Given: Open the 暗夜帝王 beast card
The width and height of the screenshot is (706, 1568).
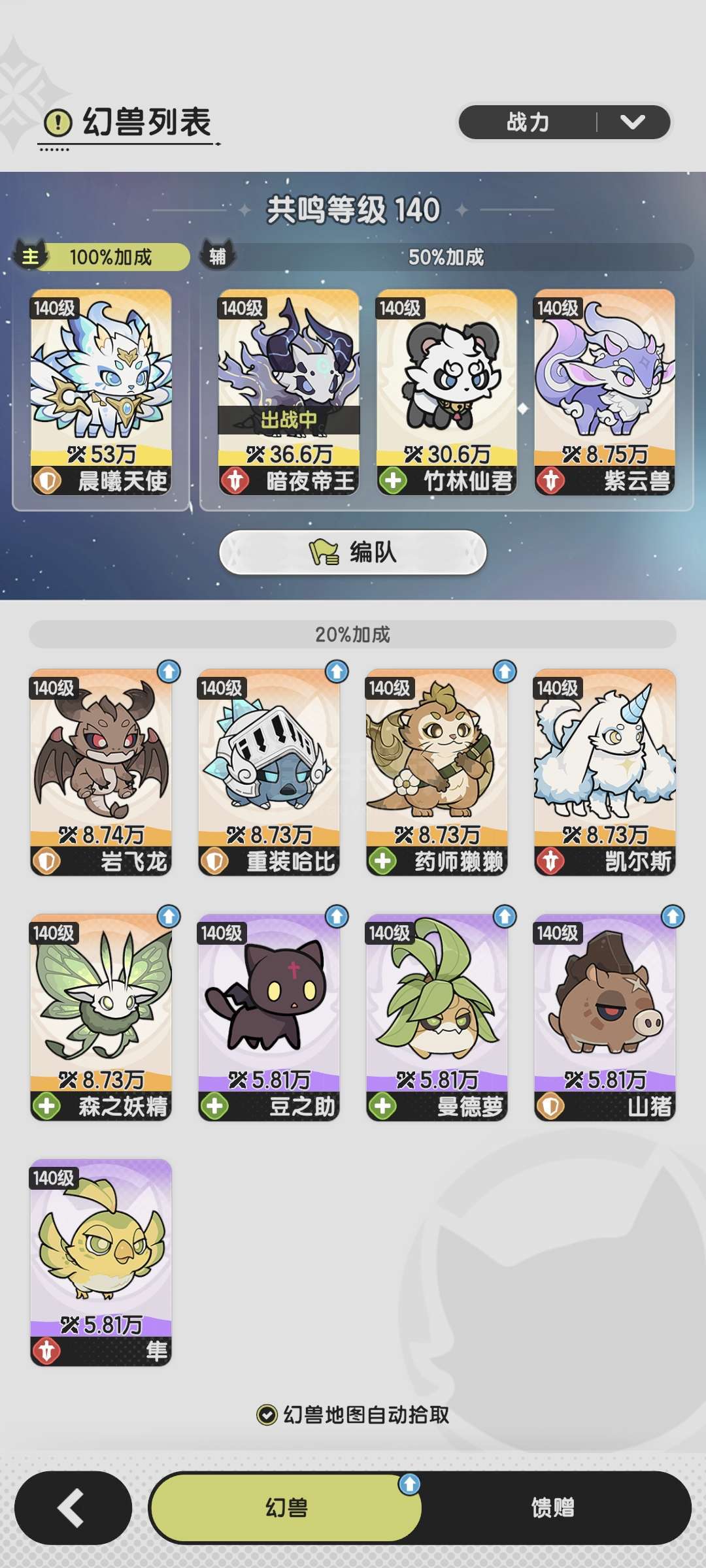Looking at the screenshot, I should (x=288, y=392).
